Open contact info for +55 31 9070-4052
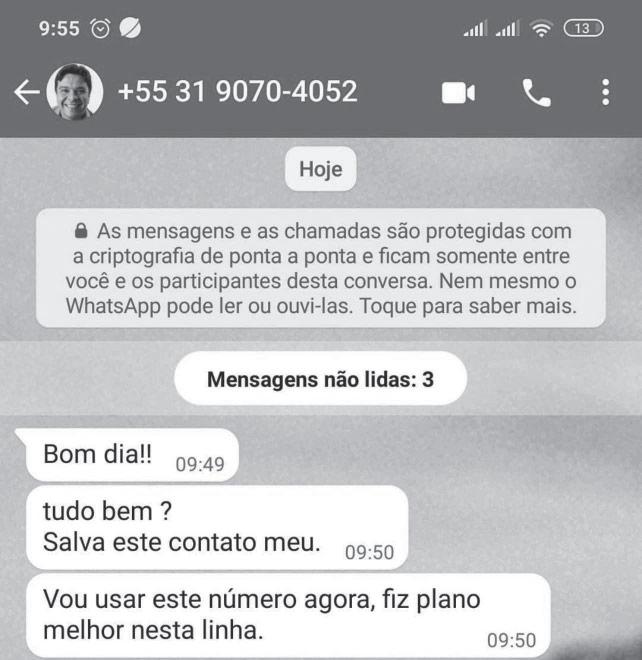 pyautogui.click(x=237, y=93)
